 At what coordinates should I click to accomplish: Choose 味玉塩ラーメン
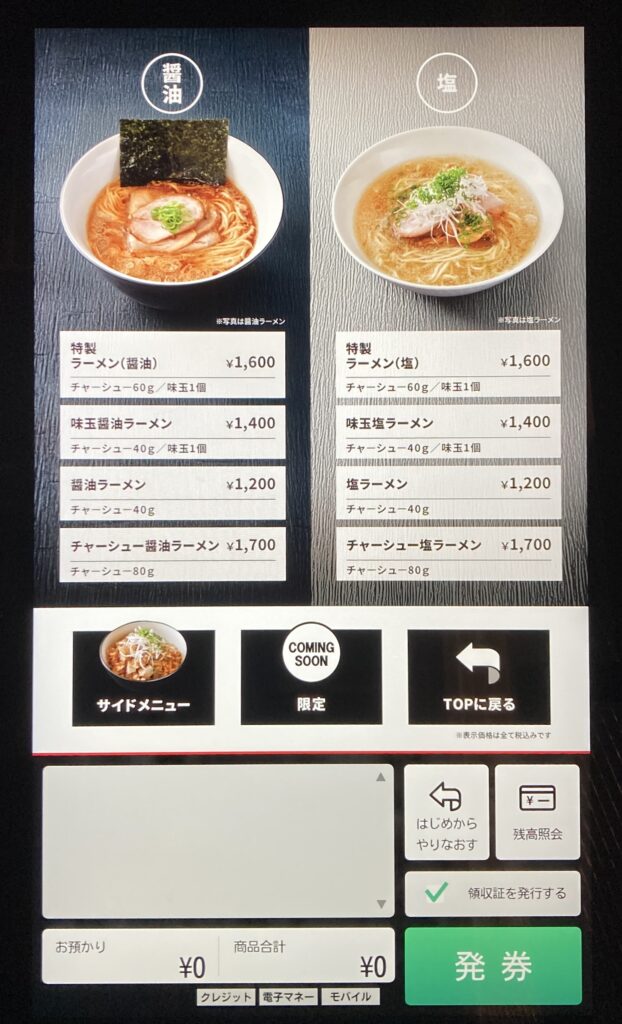(x=448, y=431)
